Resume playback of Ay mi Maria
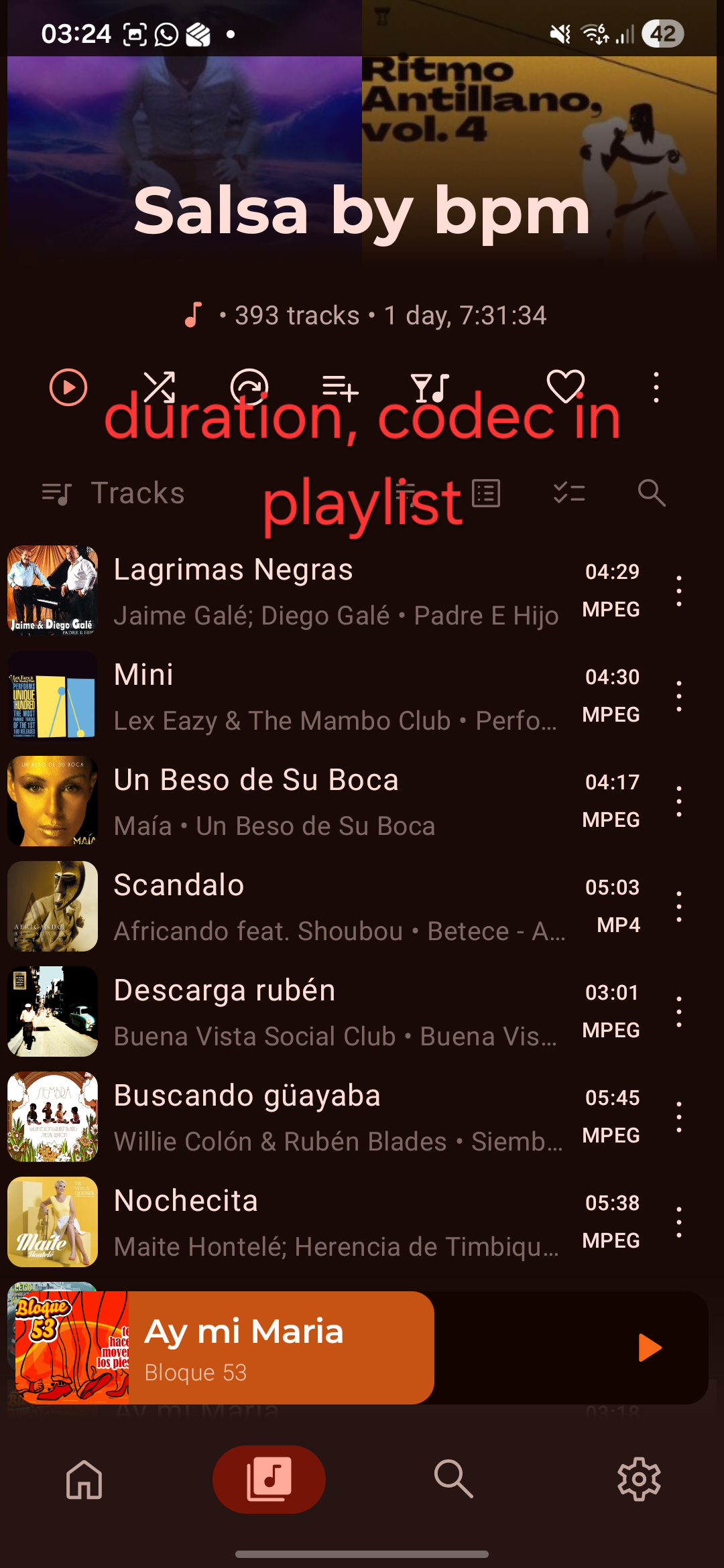The height and width of the screenshot is (1568, 724). pos(649,1348)
